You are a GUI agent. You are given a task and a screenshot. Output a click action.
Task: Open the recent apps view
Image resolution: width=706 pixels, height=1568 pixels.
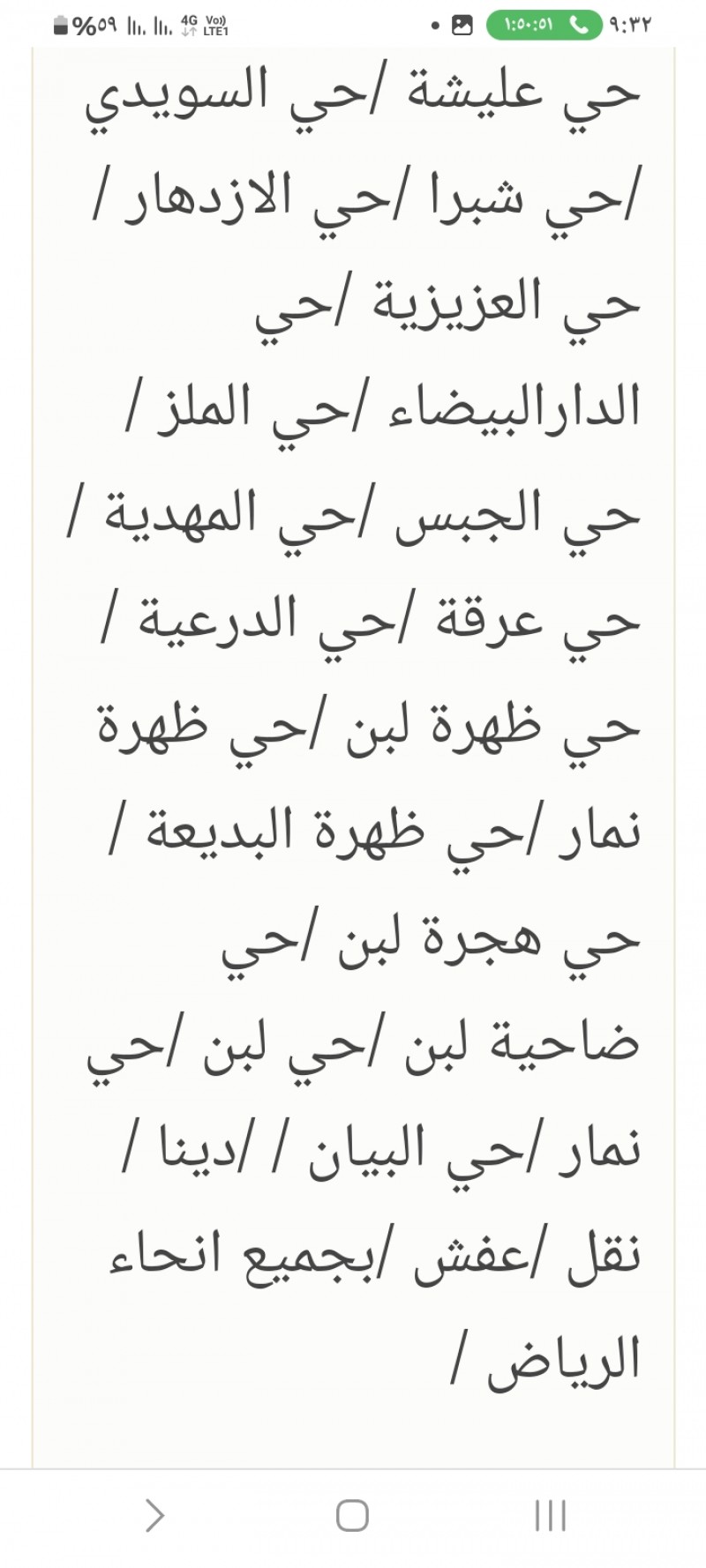coord(550,1516)
